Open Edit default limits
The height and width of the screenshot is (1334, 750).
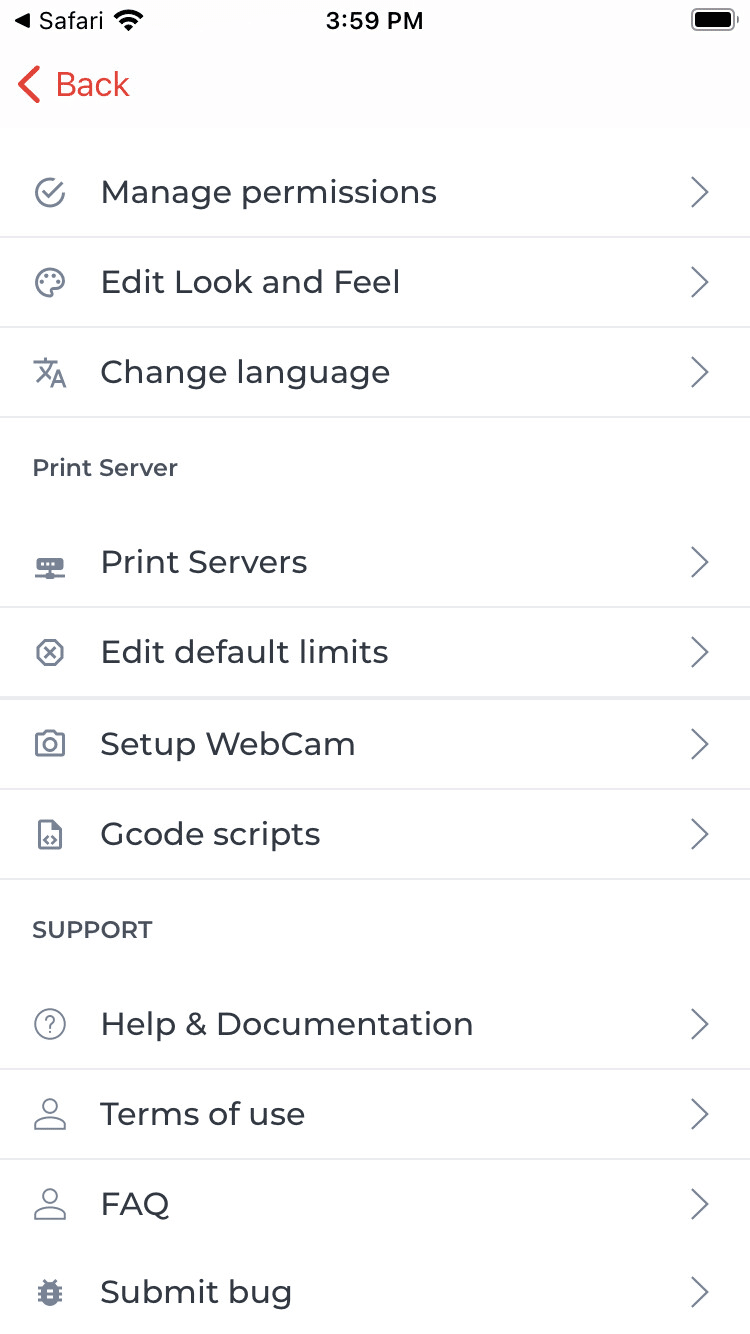pyautogui.click(x=375, y=653)
